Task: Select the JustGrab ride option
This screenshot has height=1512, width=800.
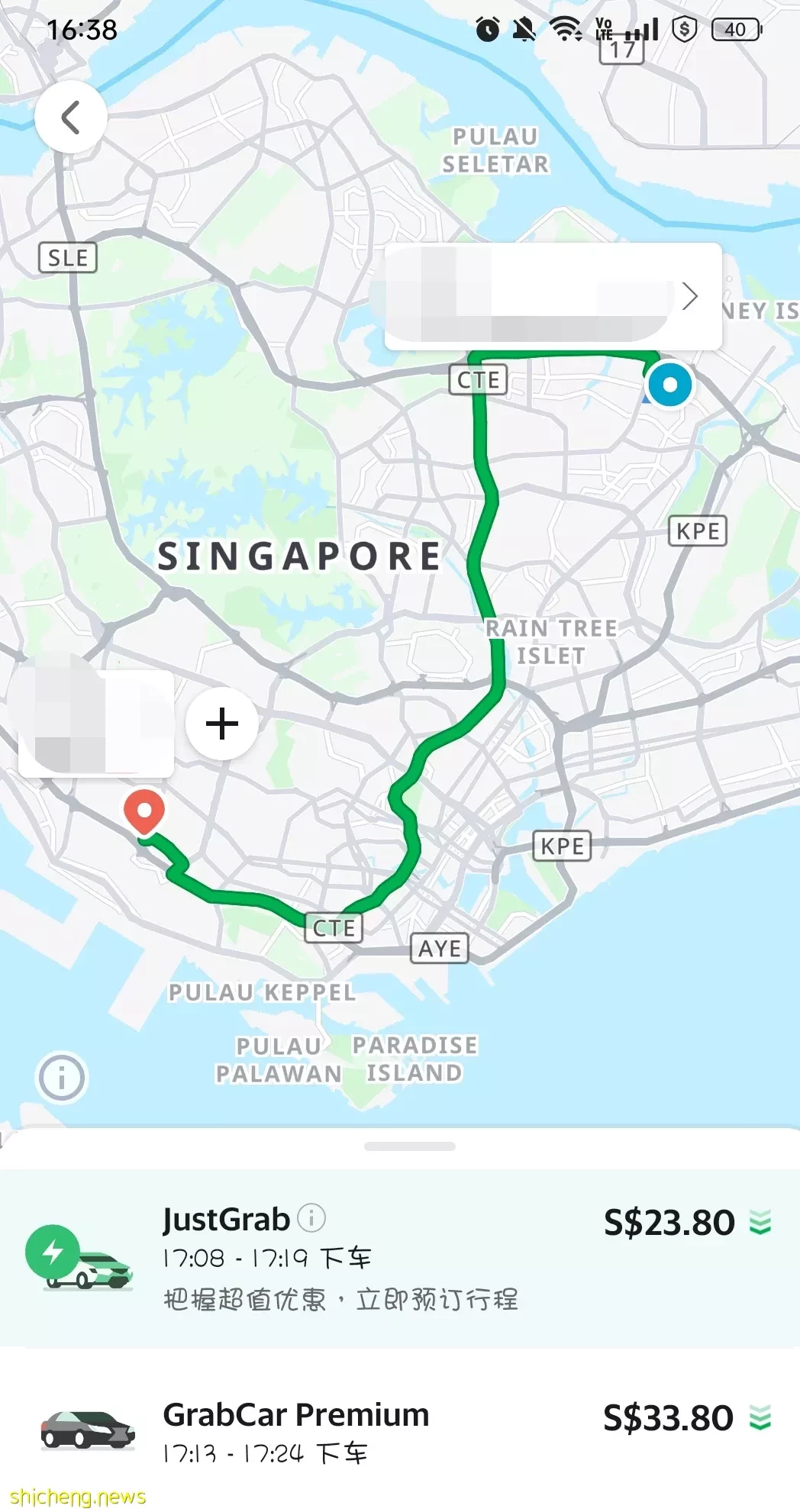Action: pyautogui.click(x=400, y=1257)
